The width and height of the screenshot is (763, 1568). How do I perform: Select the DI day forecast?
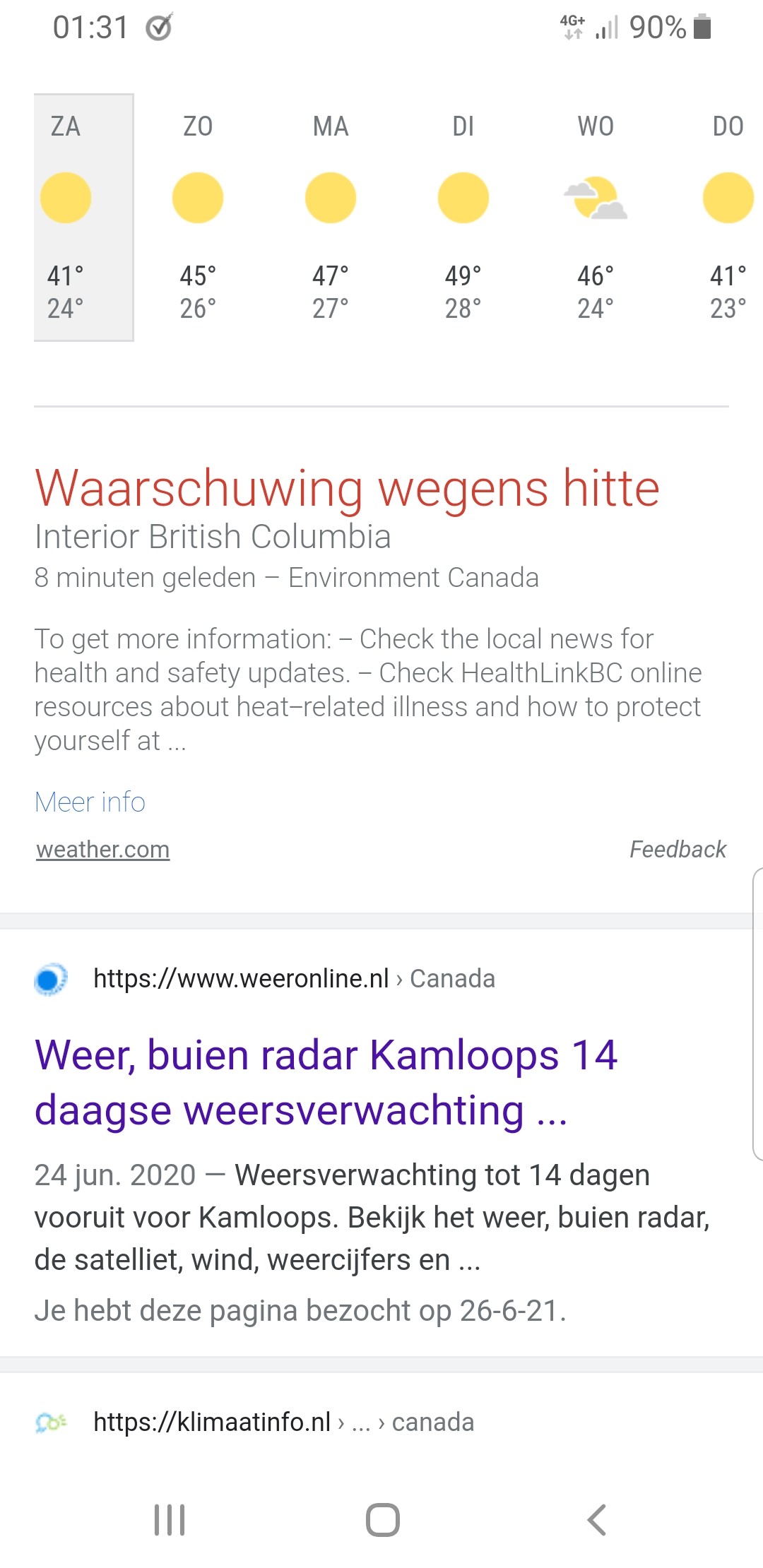(x=463, y=217)
